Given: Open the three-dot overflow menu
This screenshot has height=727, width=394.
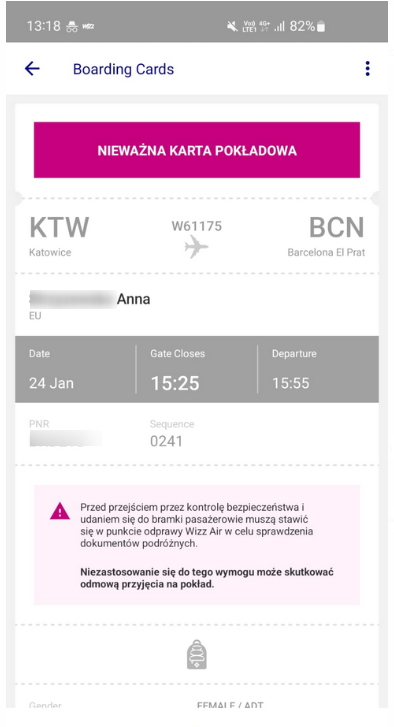Looking at the screenshot, I should [x=367, y=69].
